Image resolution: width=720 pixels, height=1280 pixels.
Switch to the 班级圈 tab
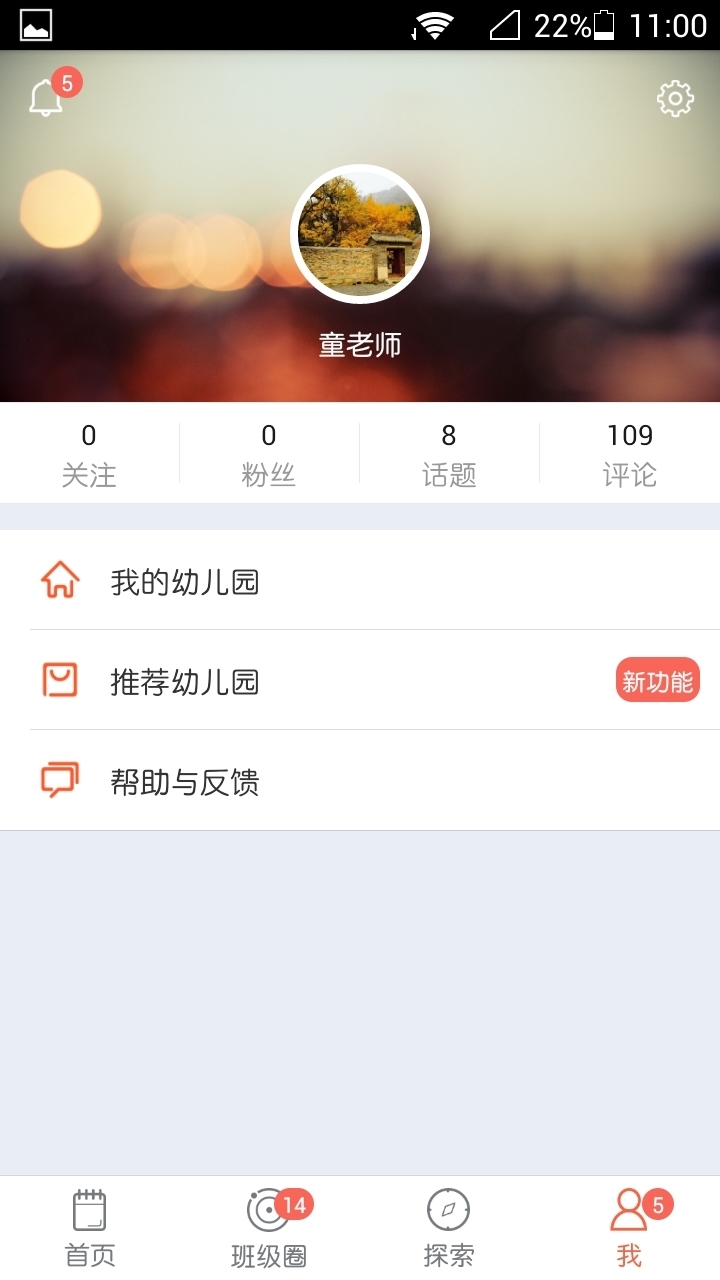[269, 1228]
